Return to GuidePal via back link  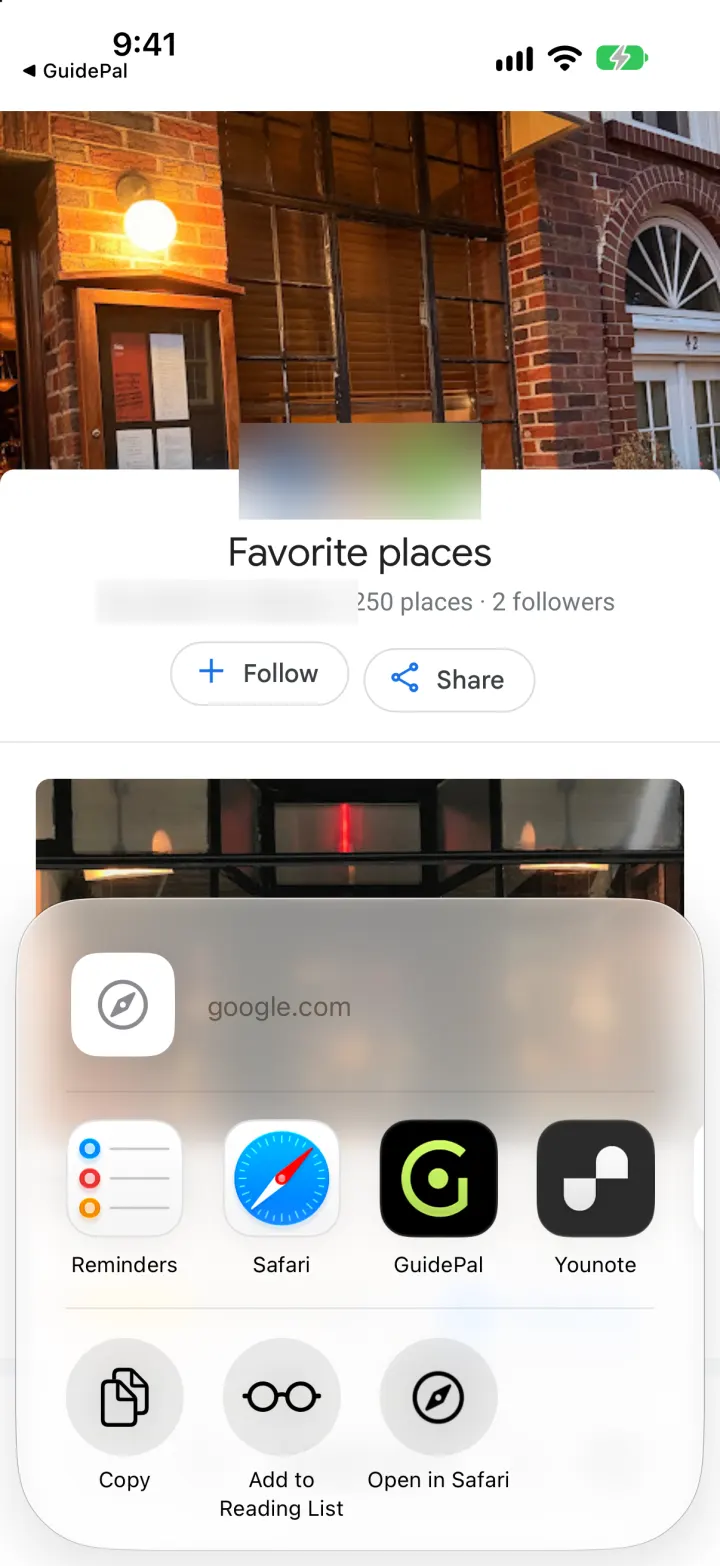(75, 71)
